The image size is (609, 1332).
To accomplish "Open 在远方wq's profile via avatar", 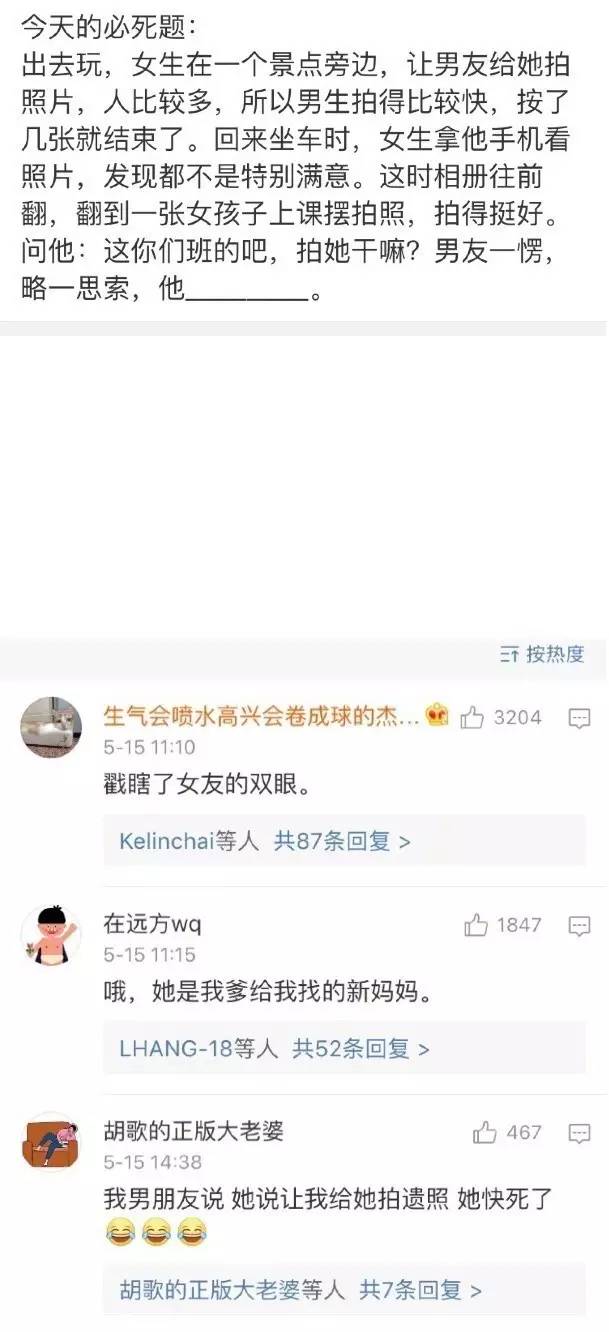I will pyautogui.click(x=51, y=936).
